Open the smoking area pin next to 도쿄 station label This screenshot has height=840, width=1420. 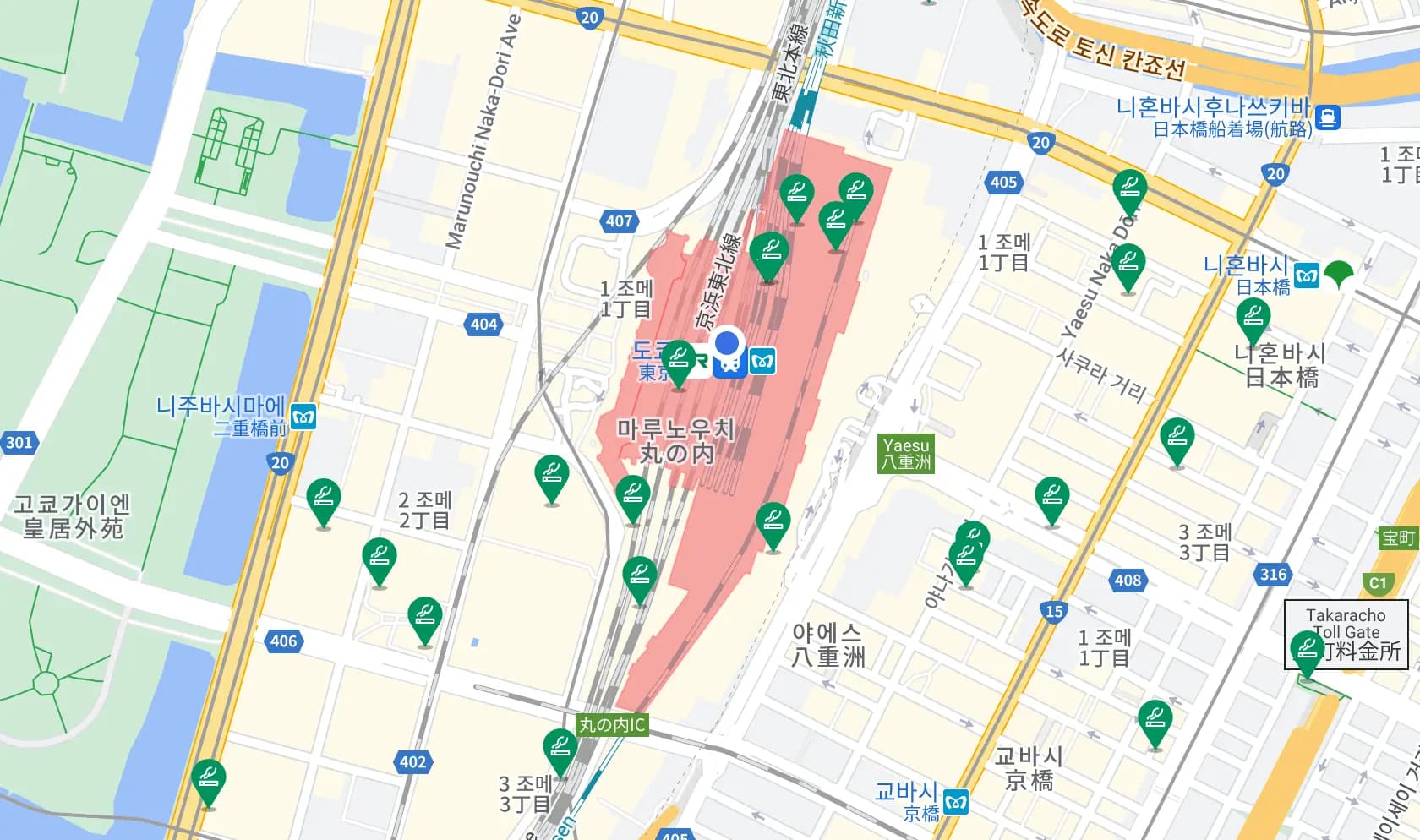pyautogui.click(x=678, y=359)
